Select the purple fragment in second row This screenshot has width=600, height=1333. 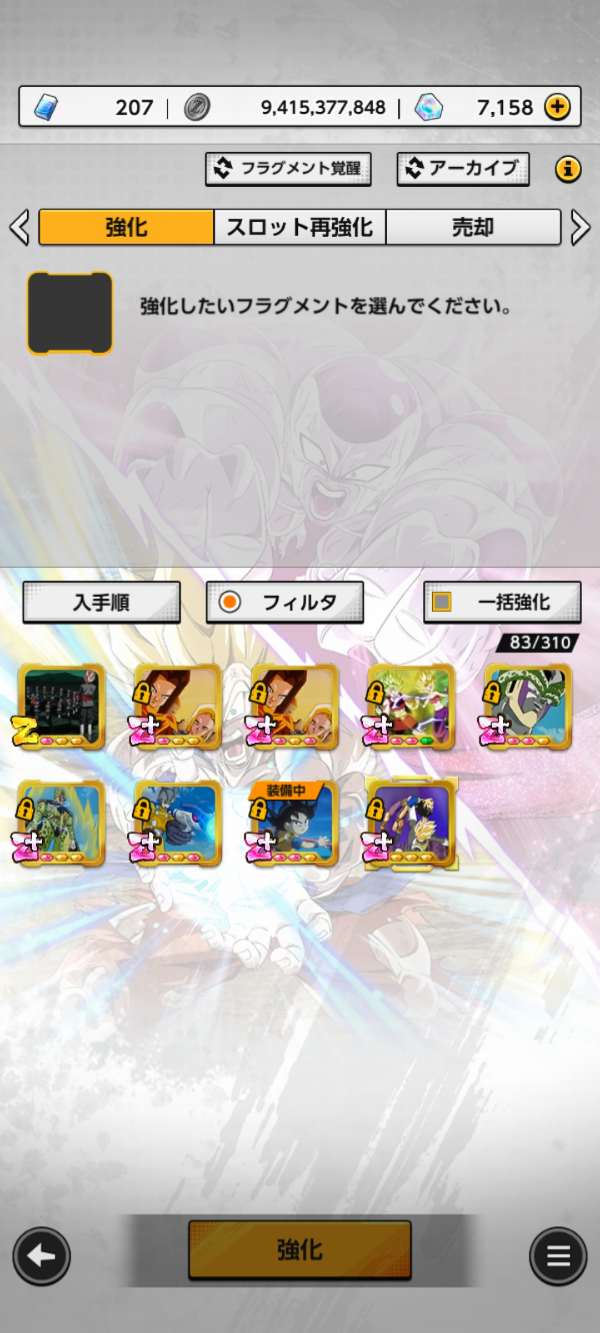410,823
